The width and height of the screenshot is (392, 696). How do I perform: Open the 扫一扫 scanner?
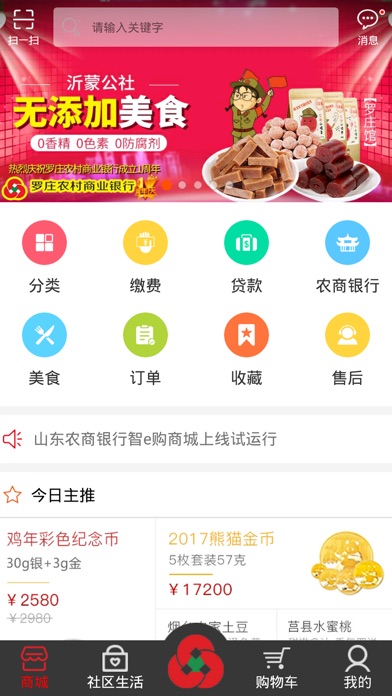[24, 28]
